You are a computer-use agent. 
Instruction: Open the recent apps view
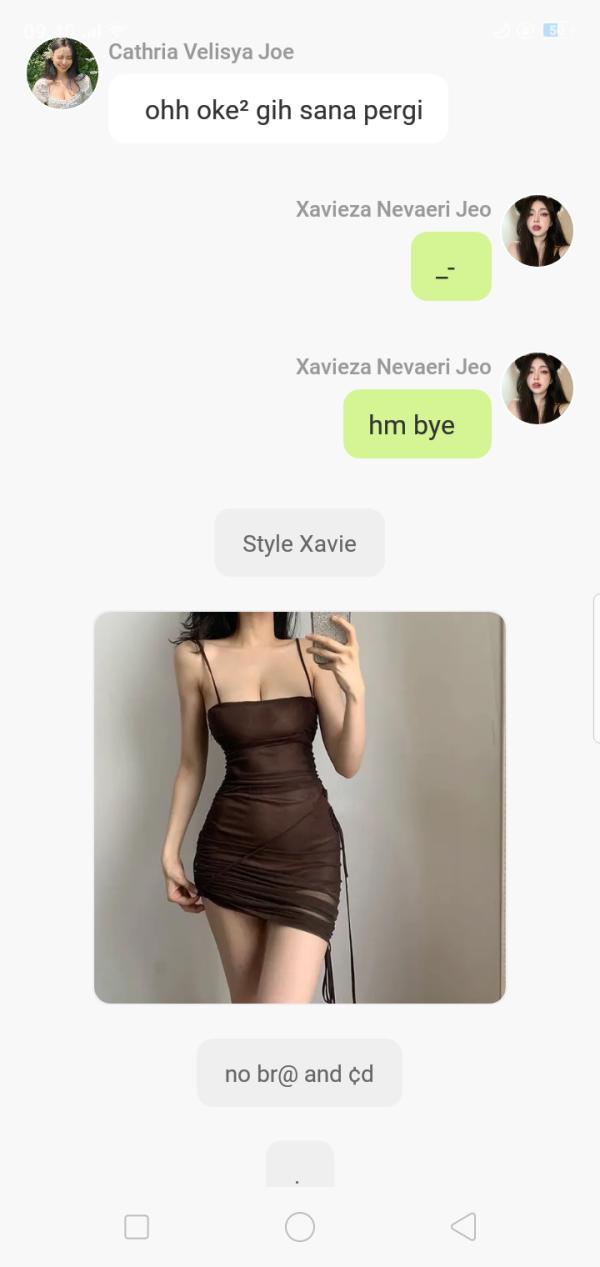click(x=137, y=1226)
